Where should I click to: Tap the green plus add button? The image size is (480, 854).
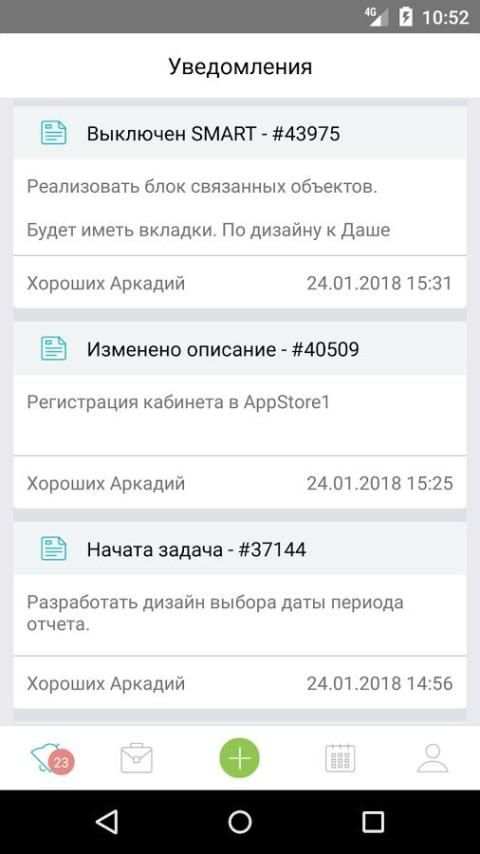[240, 758]
